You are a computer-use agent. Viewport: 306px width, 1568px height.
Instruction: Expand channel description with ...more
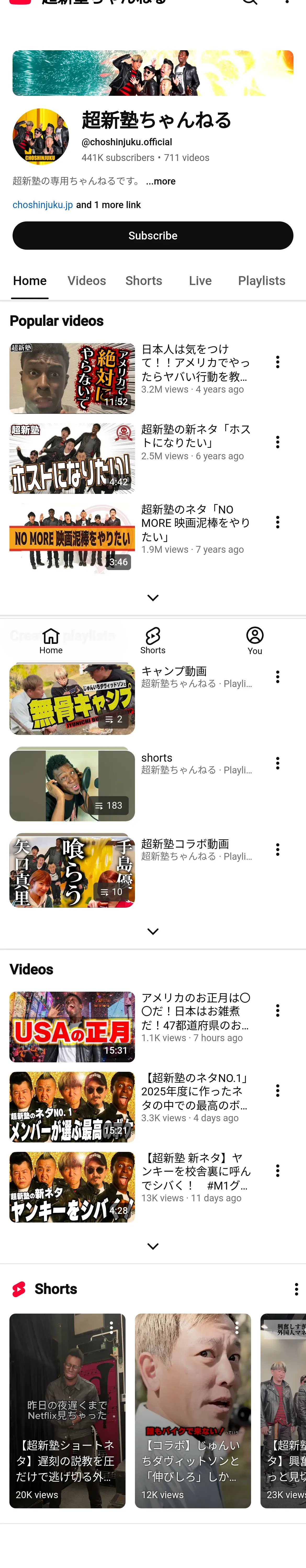(x=161, y=181)
